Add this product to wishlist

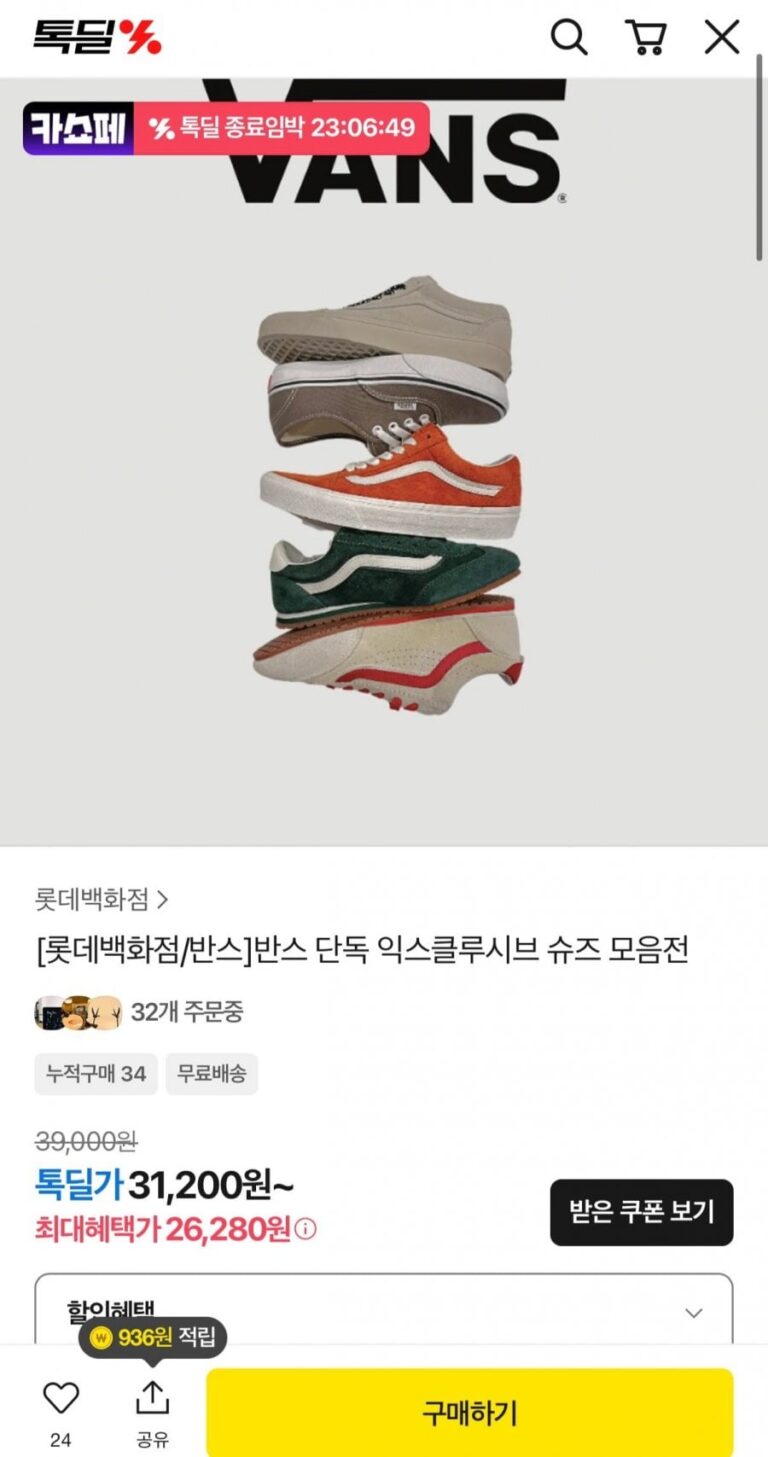(x=61, y=1399)
